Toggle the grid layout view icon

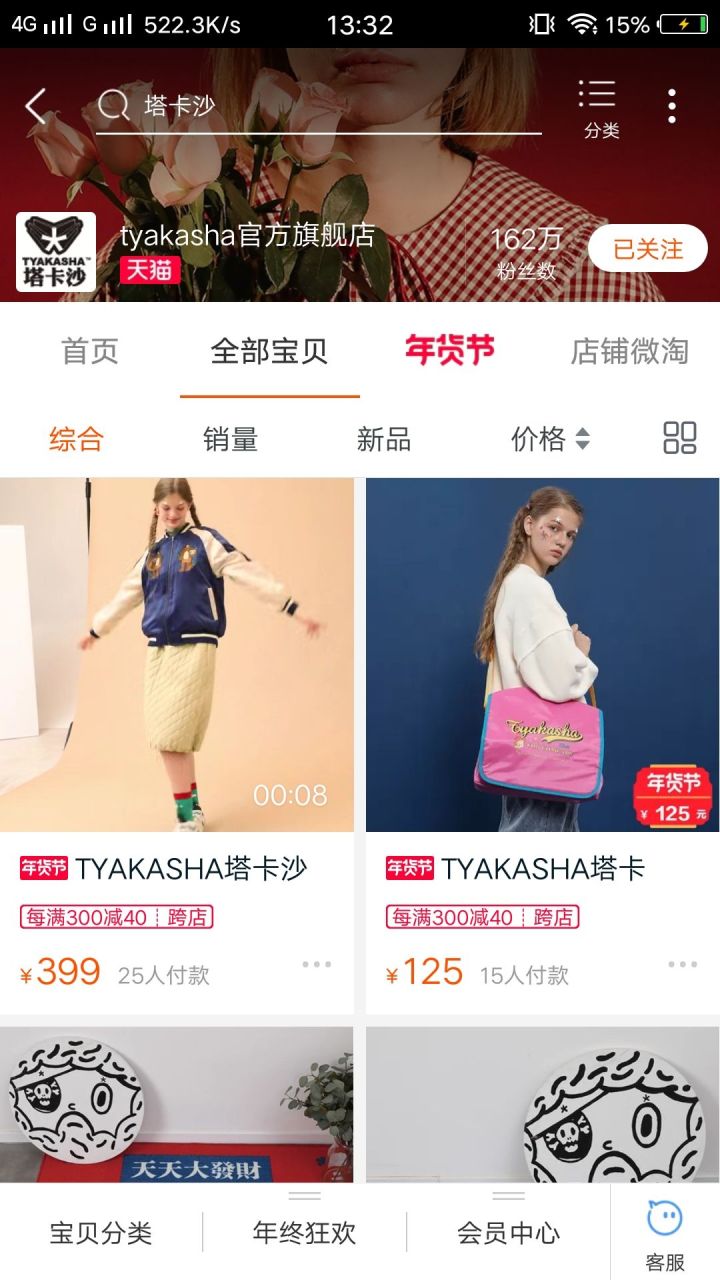(680, 438)
